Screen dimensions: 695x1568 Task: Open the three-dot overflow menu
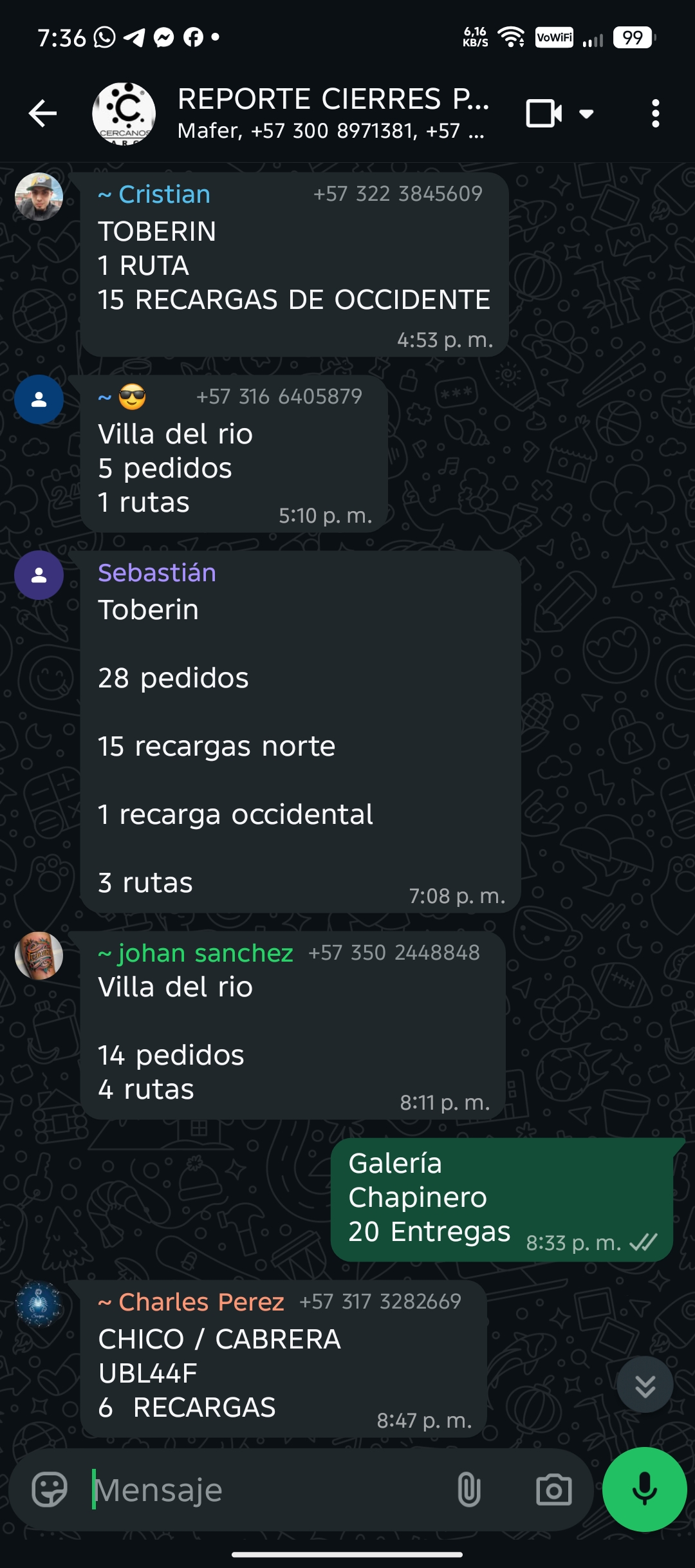point(655,114)
